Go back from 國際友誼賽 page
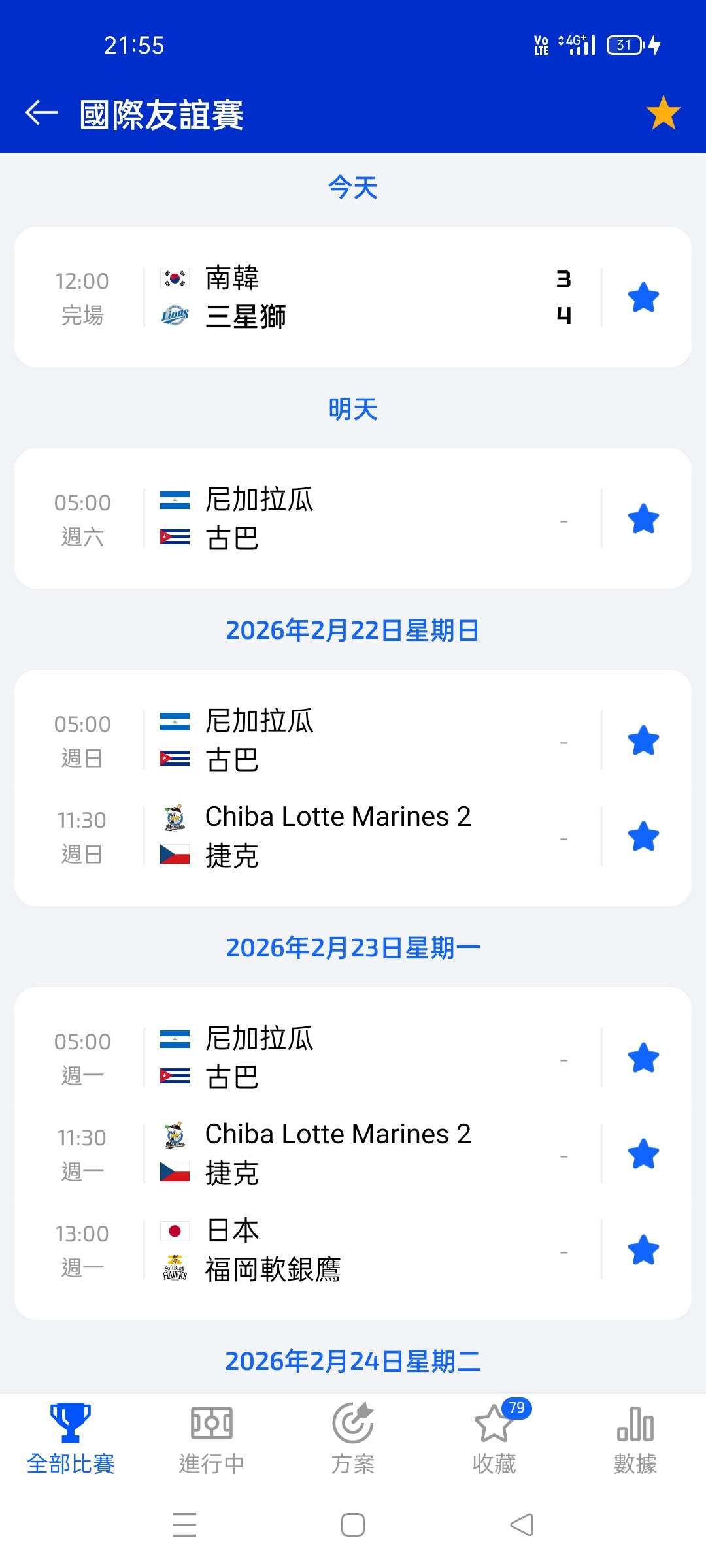This screenshot has height=1568, width=706. pos(42,113)
